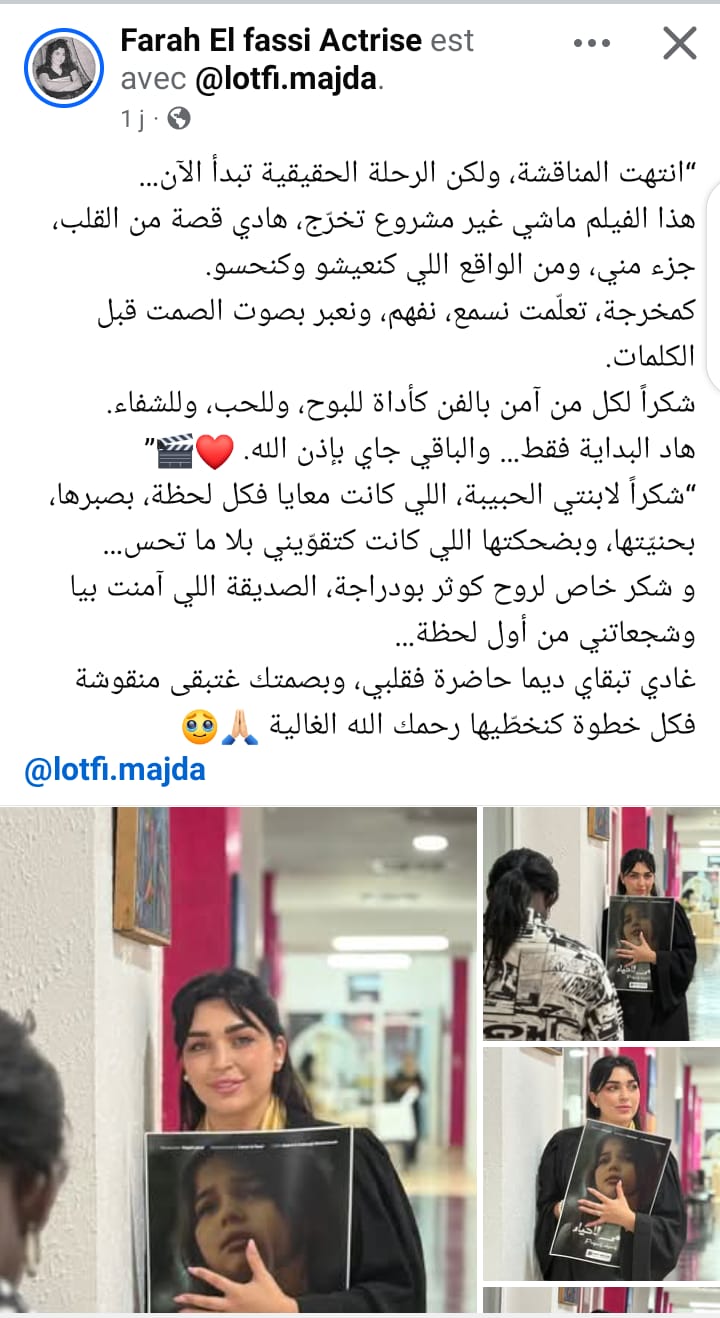Image resolution: width=720 pixels, height=1318 pixels.
Task: Open the large photo on the left
Action: click(x=238, y=1060)
